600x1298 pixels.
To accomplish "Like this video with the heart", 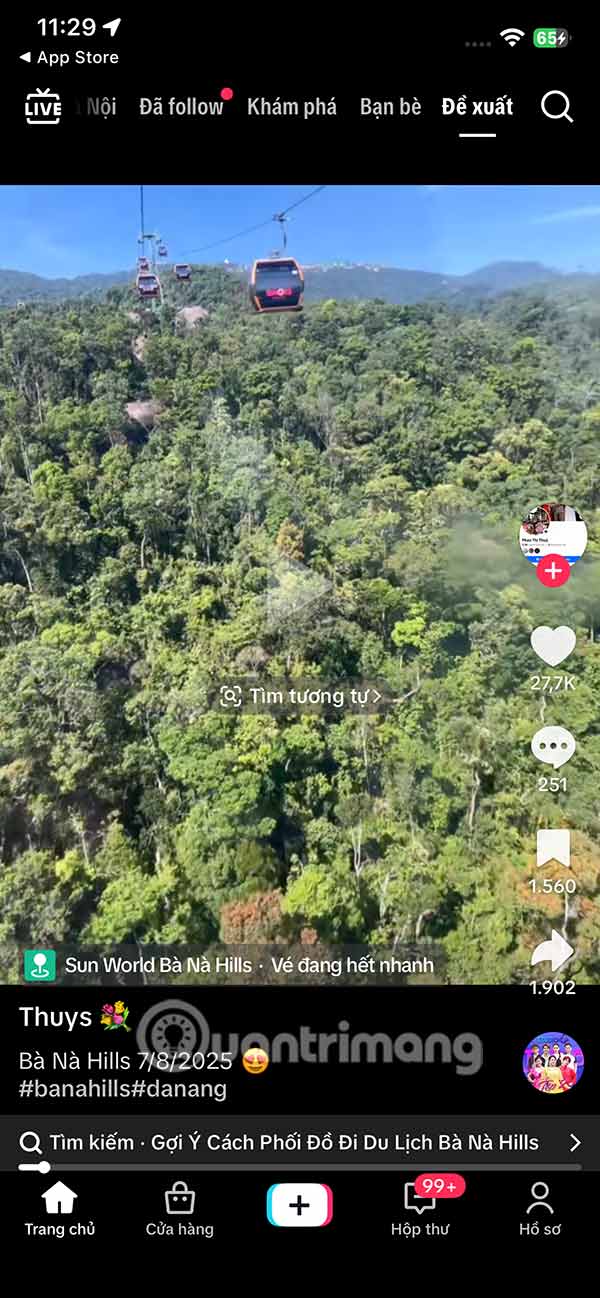I will [553, 646].
